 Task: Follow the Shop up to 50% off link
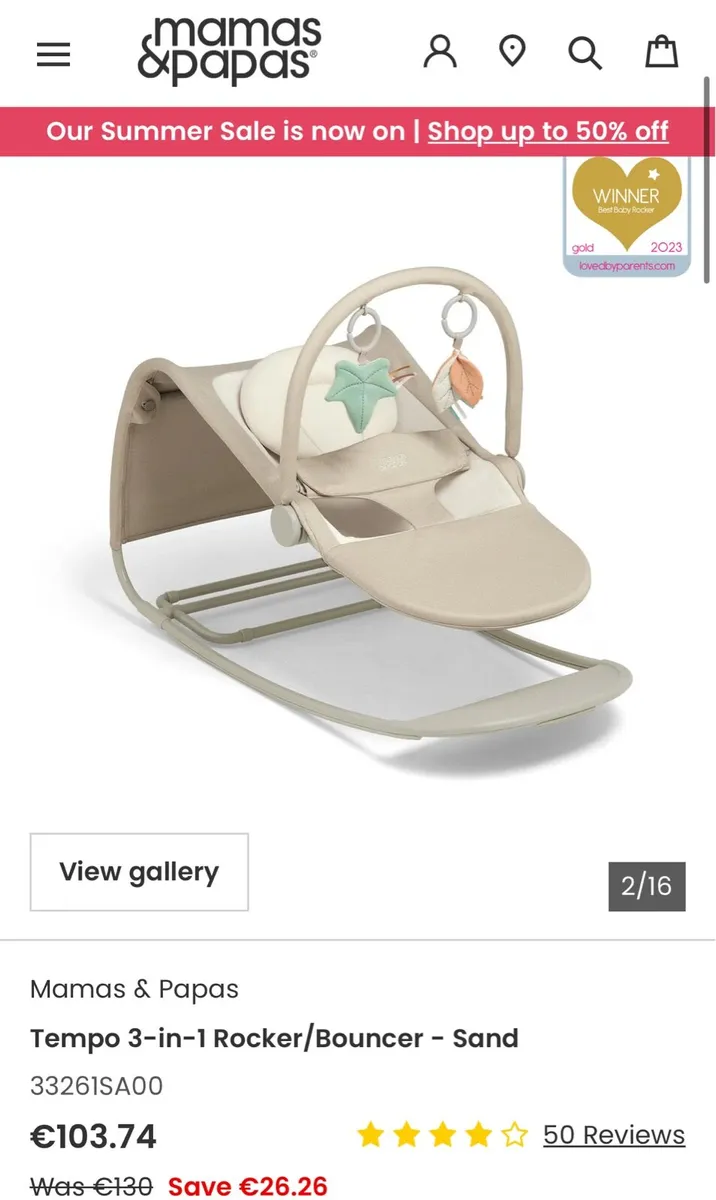(x=548, y=131)
